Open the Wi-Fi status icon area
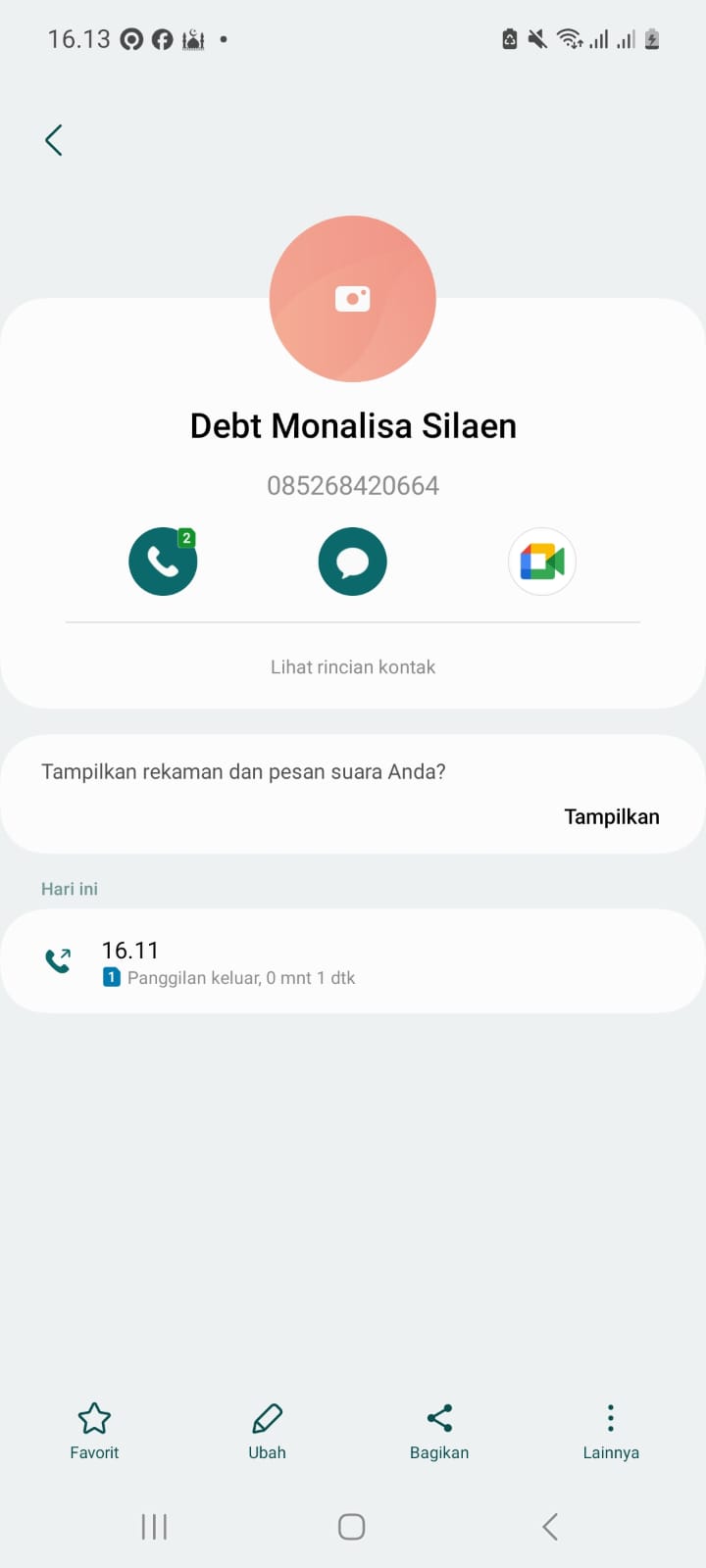The height and width of the screenshot is (1568, 706). (569, 38)
